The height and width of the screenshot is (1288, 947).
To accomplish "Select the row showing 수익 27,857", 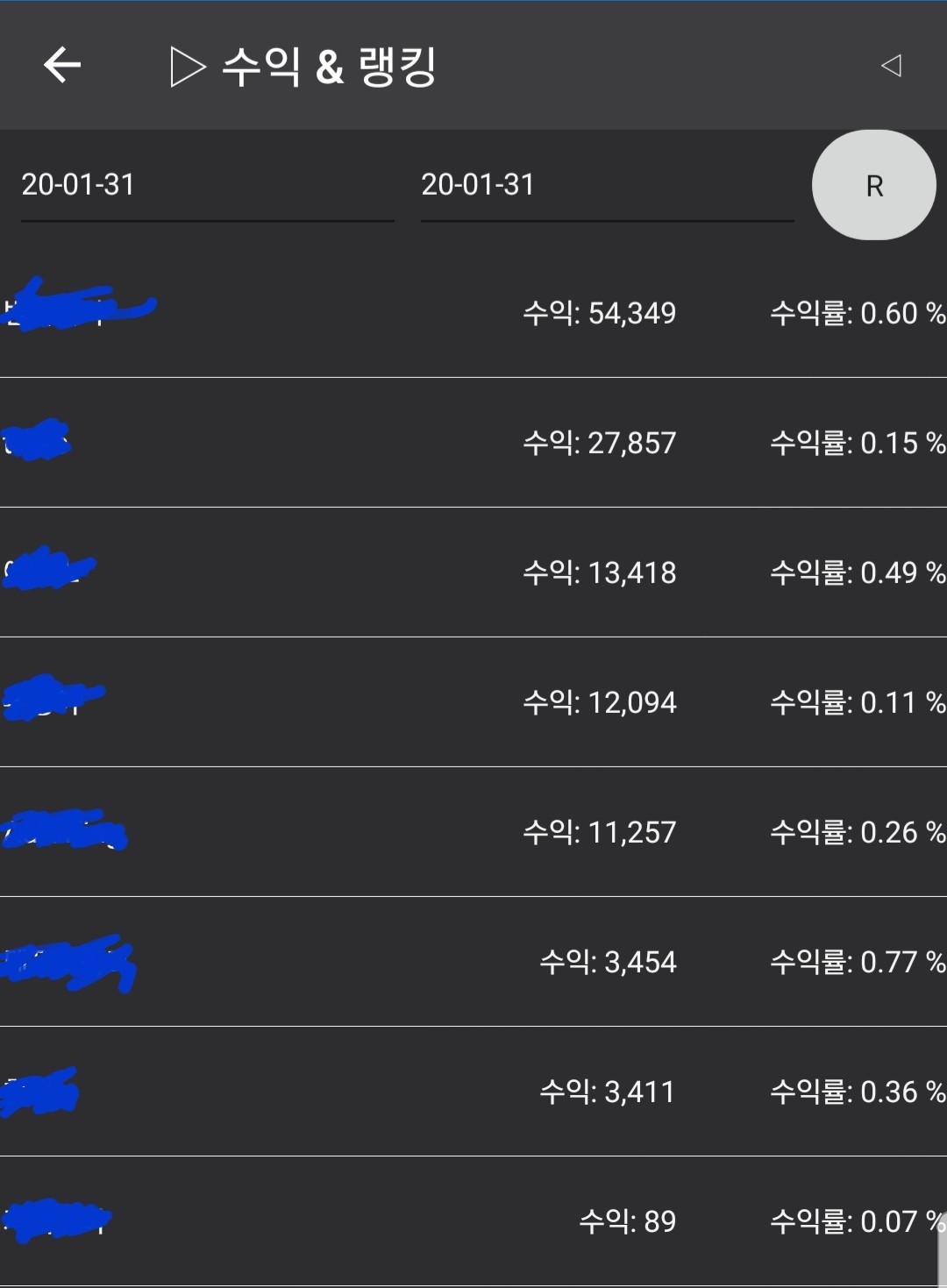I will [473, 443].
